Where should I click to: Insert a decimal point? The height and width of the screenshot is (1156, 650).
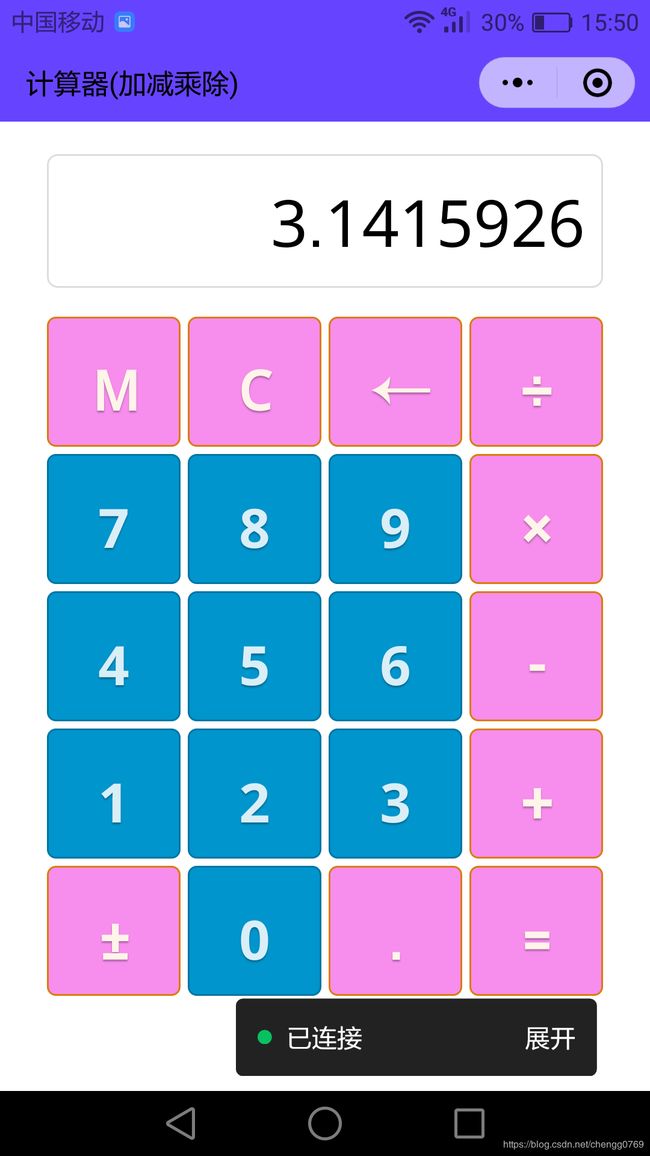[x=395, y=931]
